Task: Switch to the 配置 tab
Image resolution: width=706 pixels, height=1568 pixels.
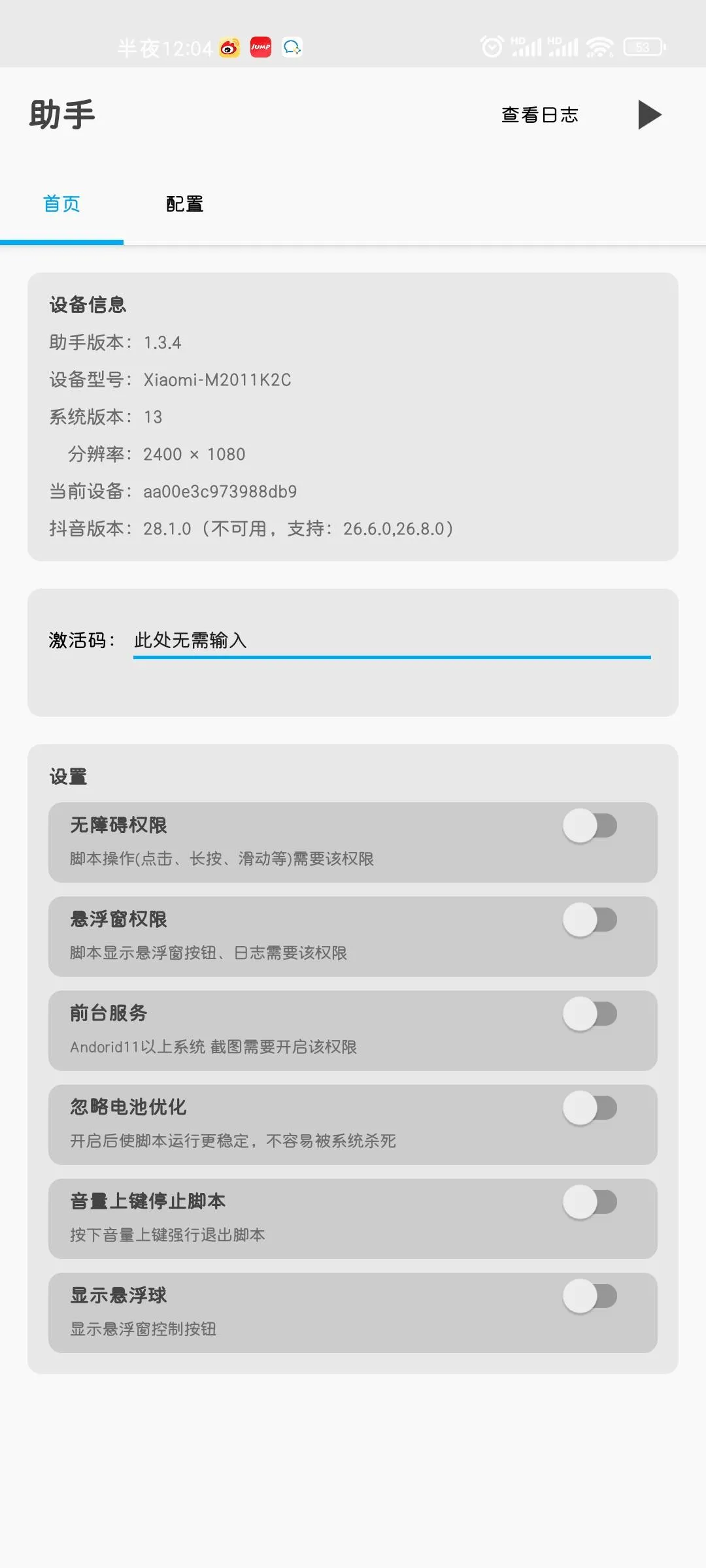Action: 185,203
